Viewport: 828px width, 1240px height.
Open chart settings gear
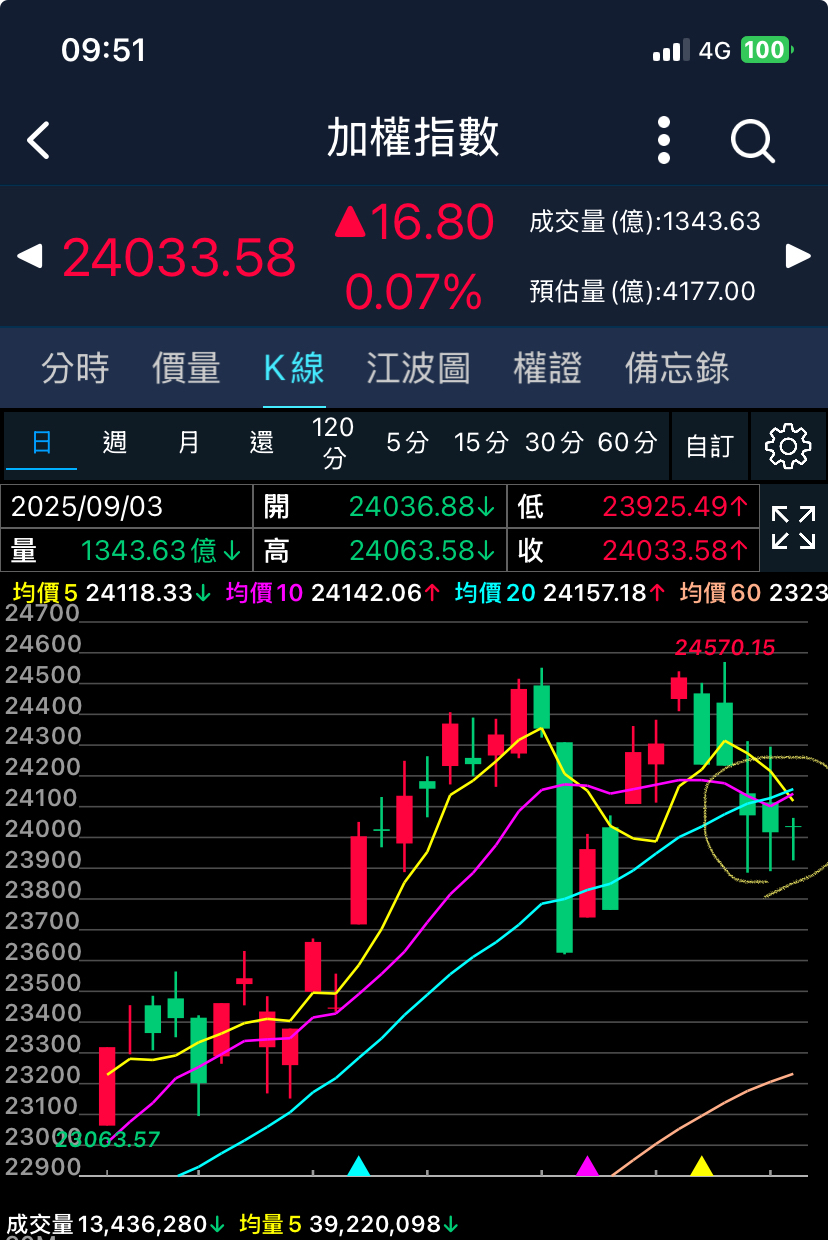(x=788, y=446)
